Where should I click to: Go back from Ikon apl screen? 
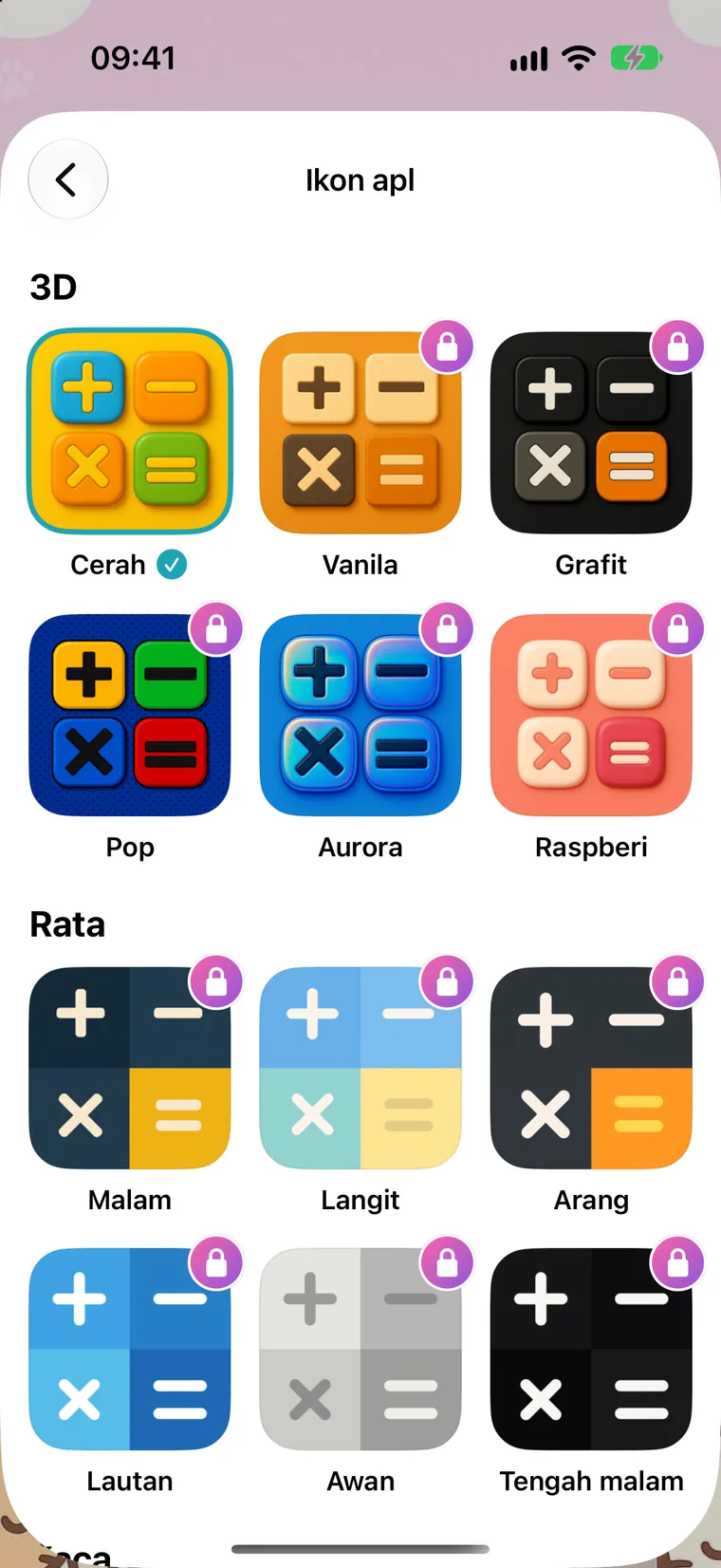[67, 179]
